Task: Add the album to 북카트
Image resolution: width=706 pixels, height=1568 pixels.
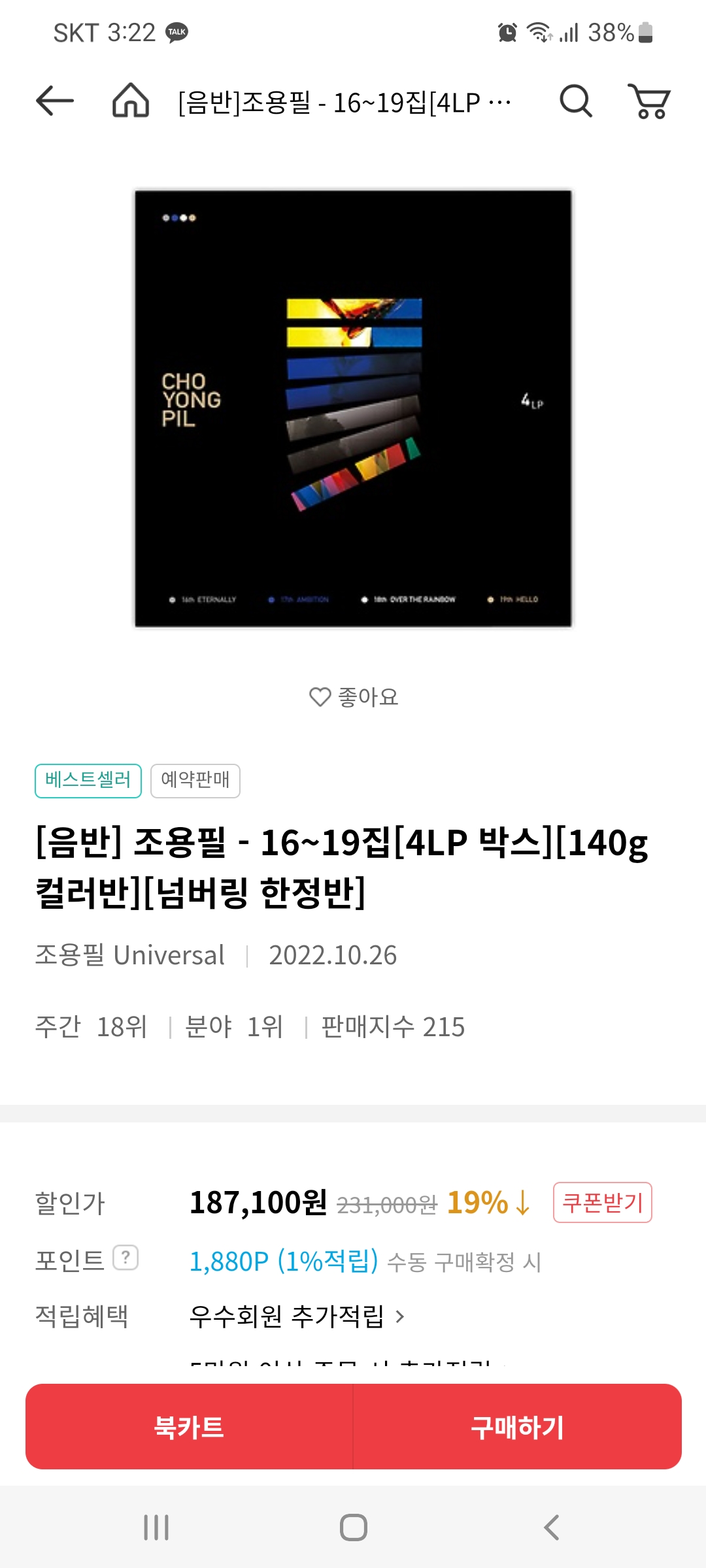Action: [189, 1427]
